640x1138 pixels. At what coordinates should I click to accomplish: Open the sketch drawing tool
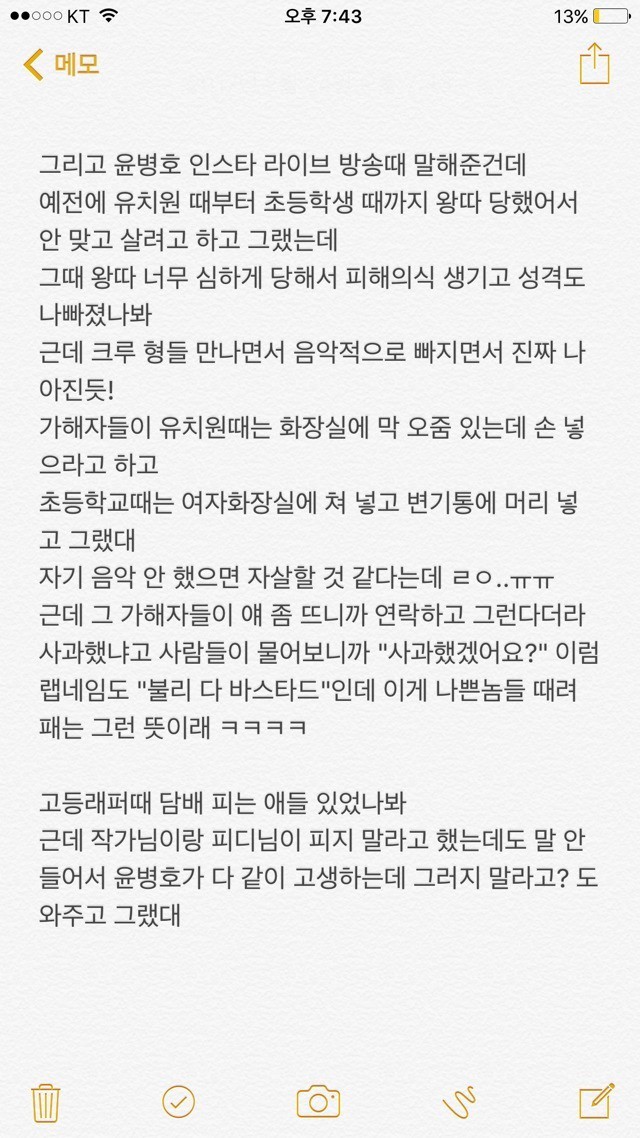pyautogui.click(x=458, y=1102)
